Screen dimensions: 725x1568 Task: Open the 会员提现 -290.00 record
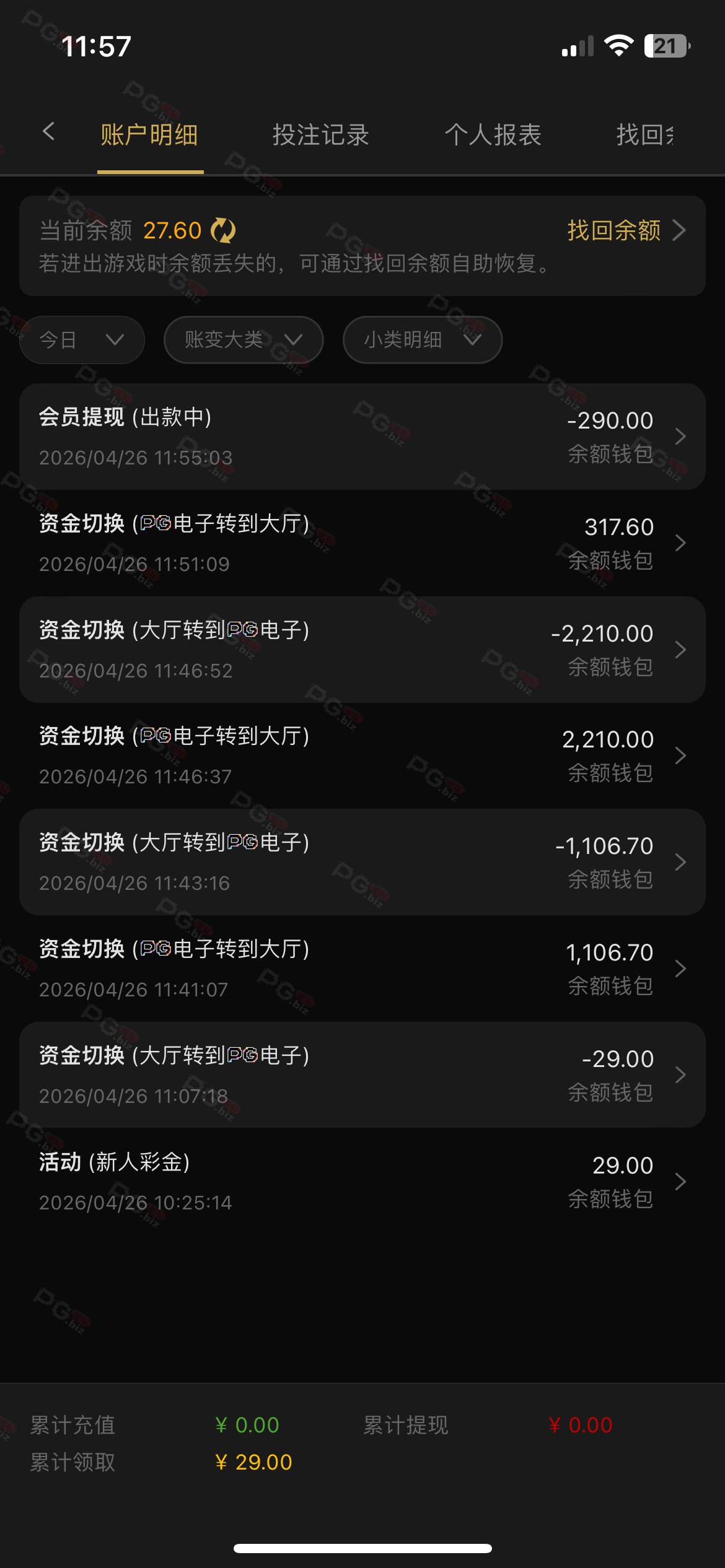coord(362,437)
